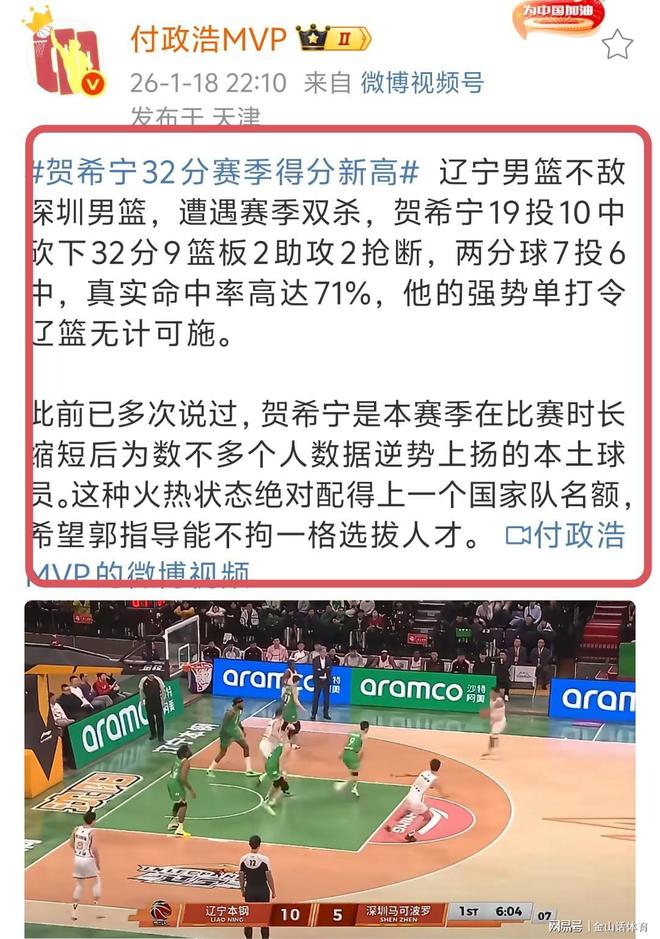Screen dimensions: 660x939
Task: Open the 微博视频号 source link
Action: tap(407, 82)
